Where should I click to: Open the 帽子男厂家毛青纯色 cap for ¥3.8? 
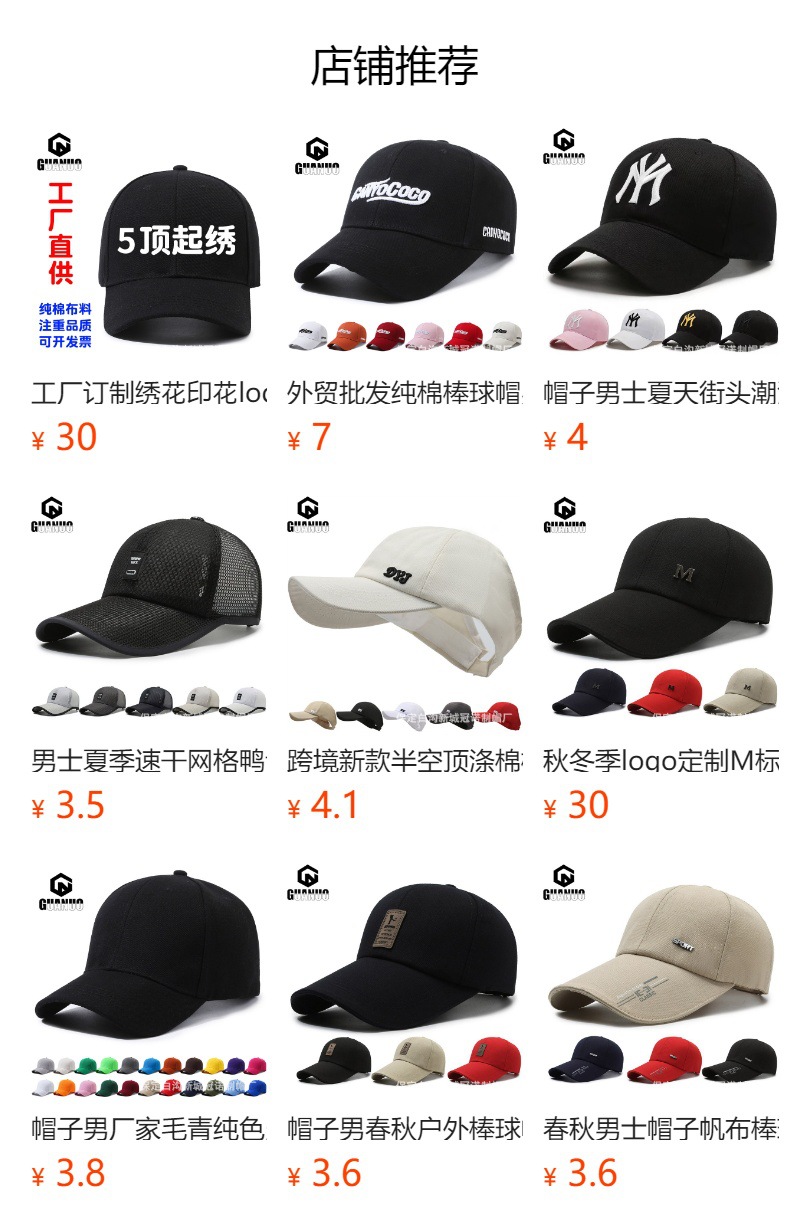(150, 976)
